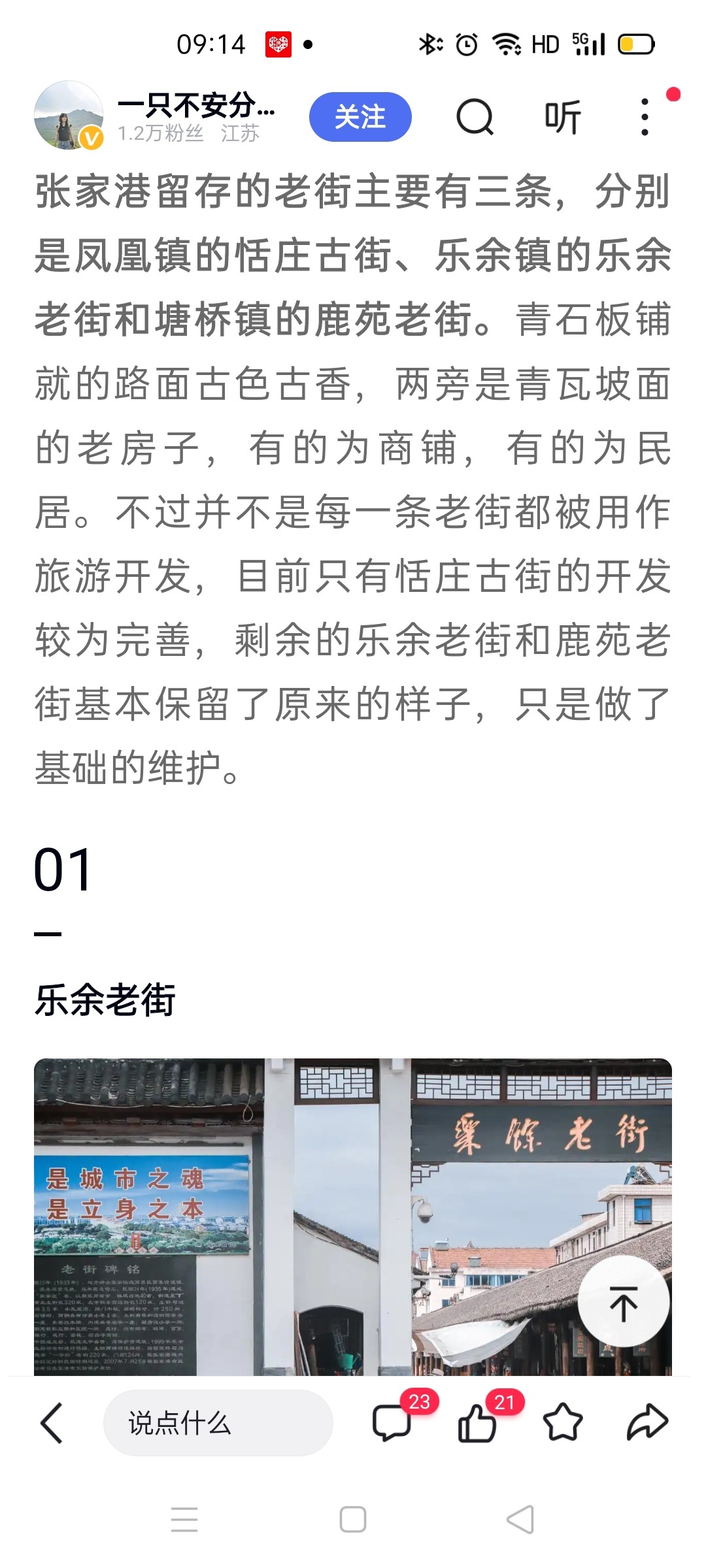Screen dimensions: 706x1568
Task: Like this article with thumbs-up
Action: pyautogui.click(x=477, y=1422)
